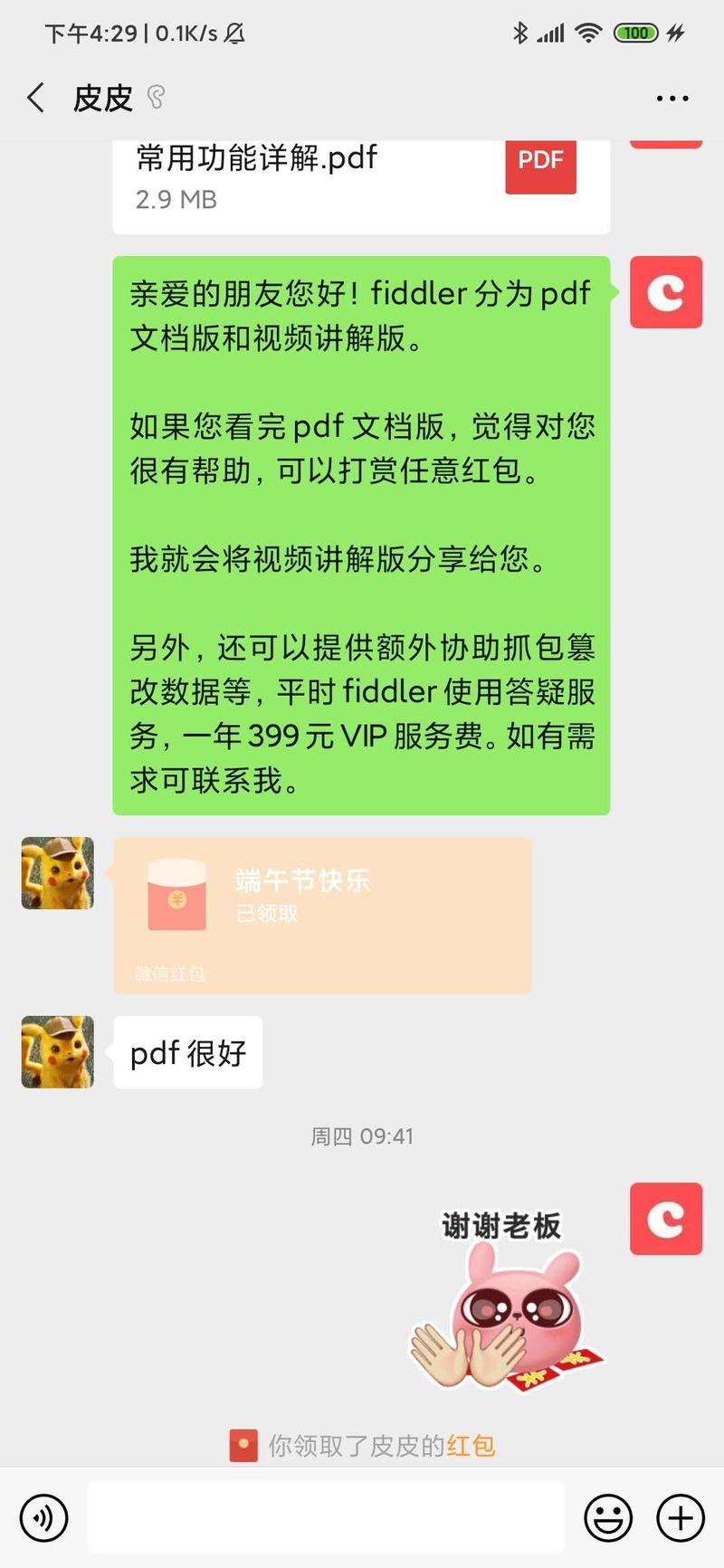Image resolution: width=724 pixels, height=1568 pixels.
Task: Tap the battery indicator showing 100
Action: click(x=635, y=33)
